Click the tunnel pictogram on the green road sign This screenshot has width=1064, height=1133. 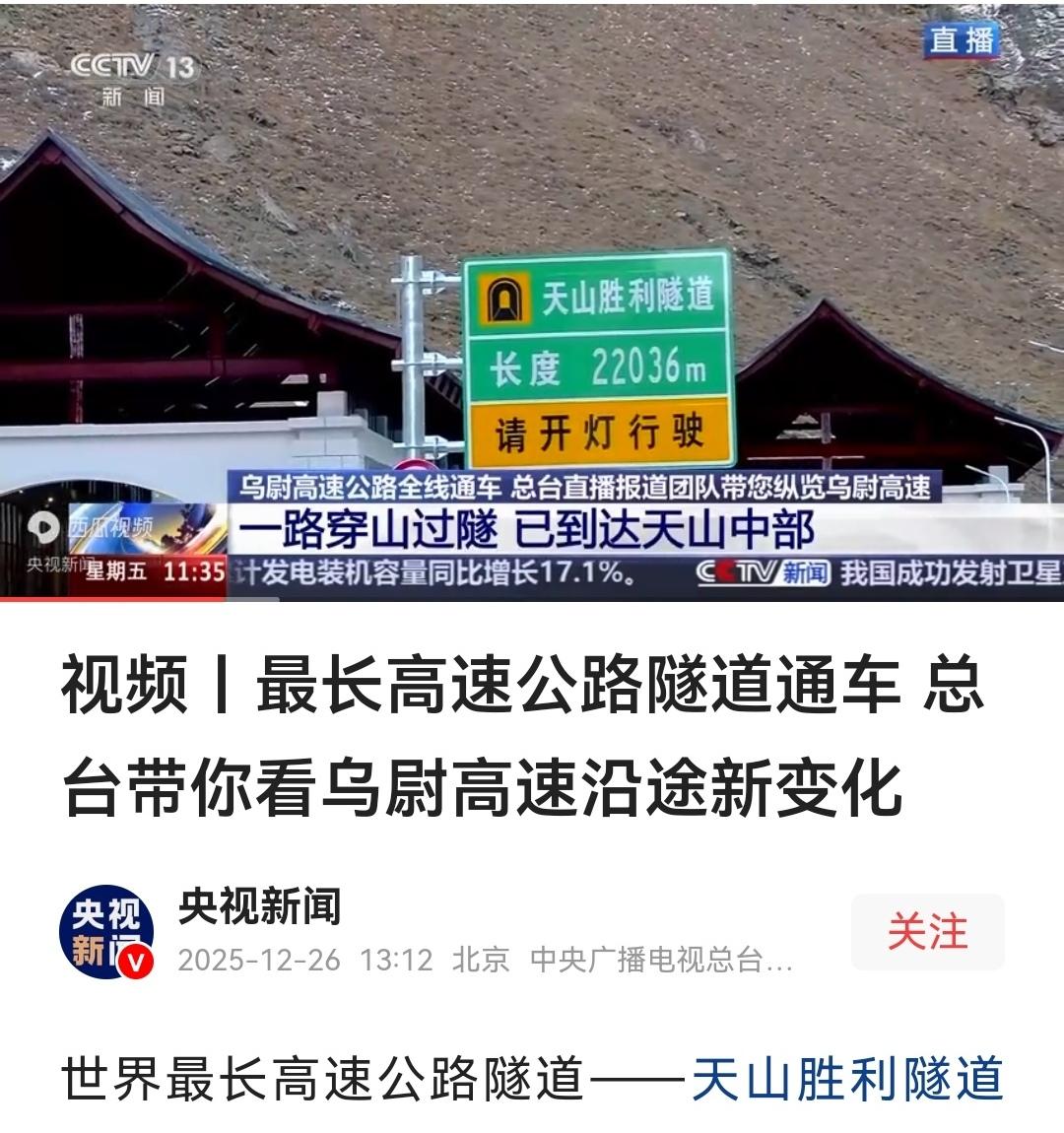point(505,299)
